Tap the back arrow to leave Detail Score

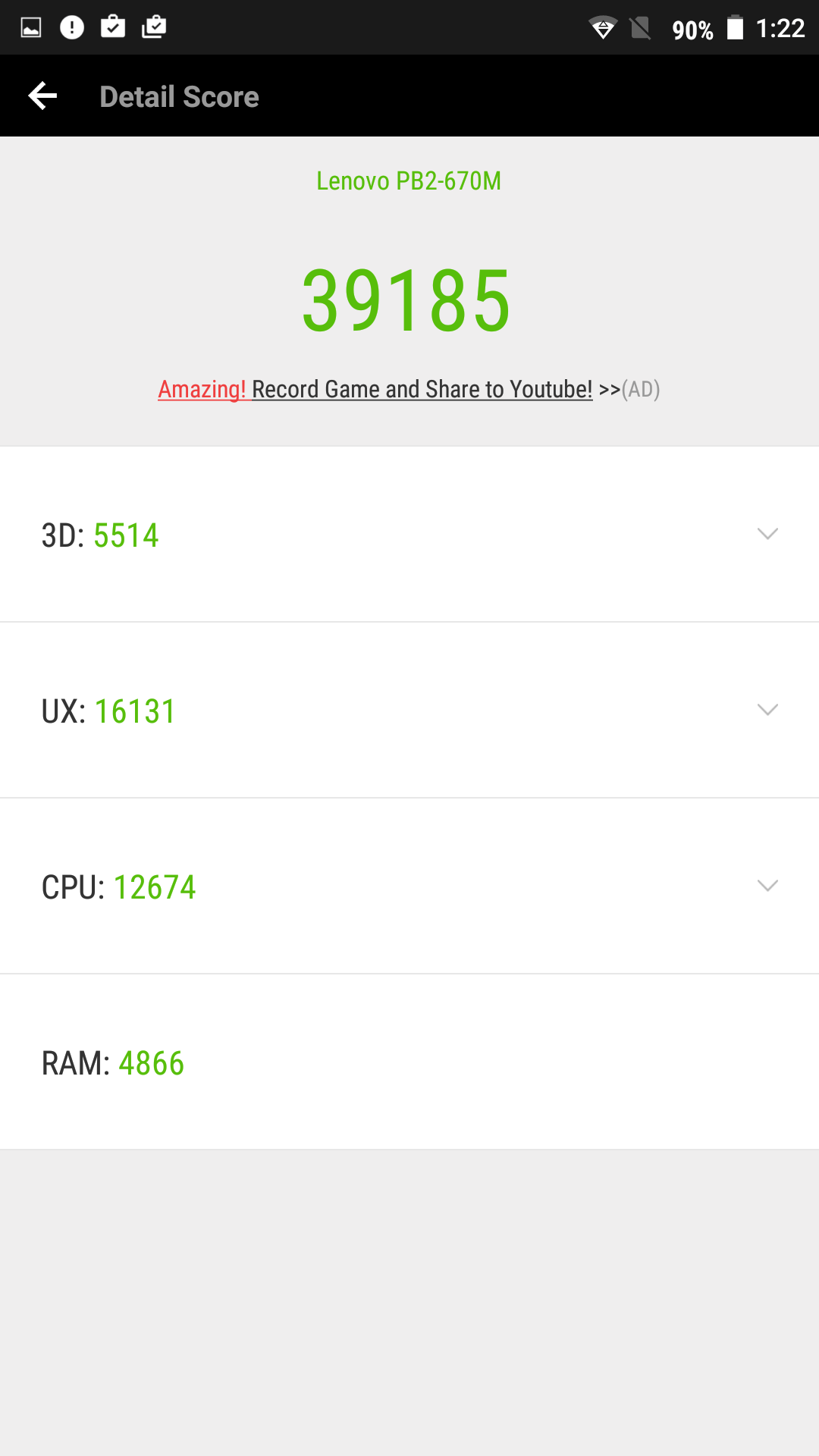[x=42, y=96]
